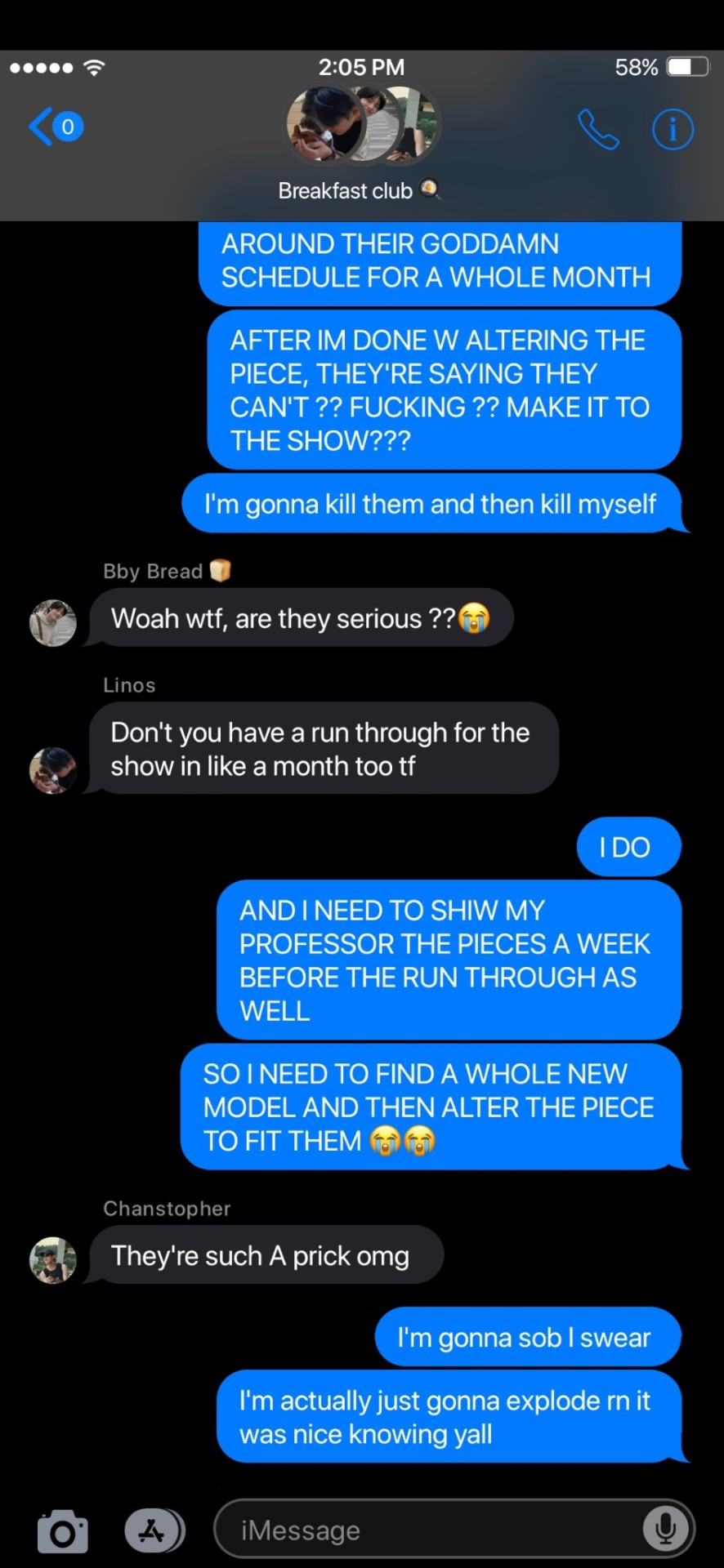Open the info details button
724x1568 pixels.
point(673,129)
